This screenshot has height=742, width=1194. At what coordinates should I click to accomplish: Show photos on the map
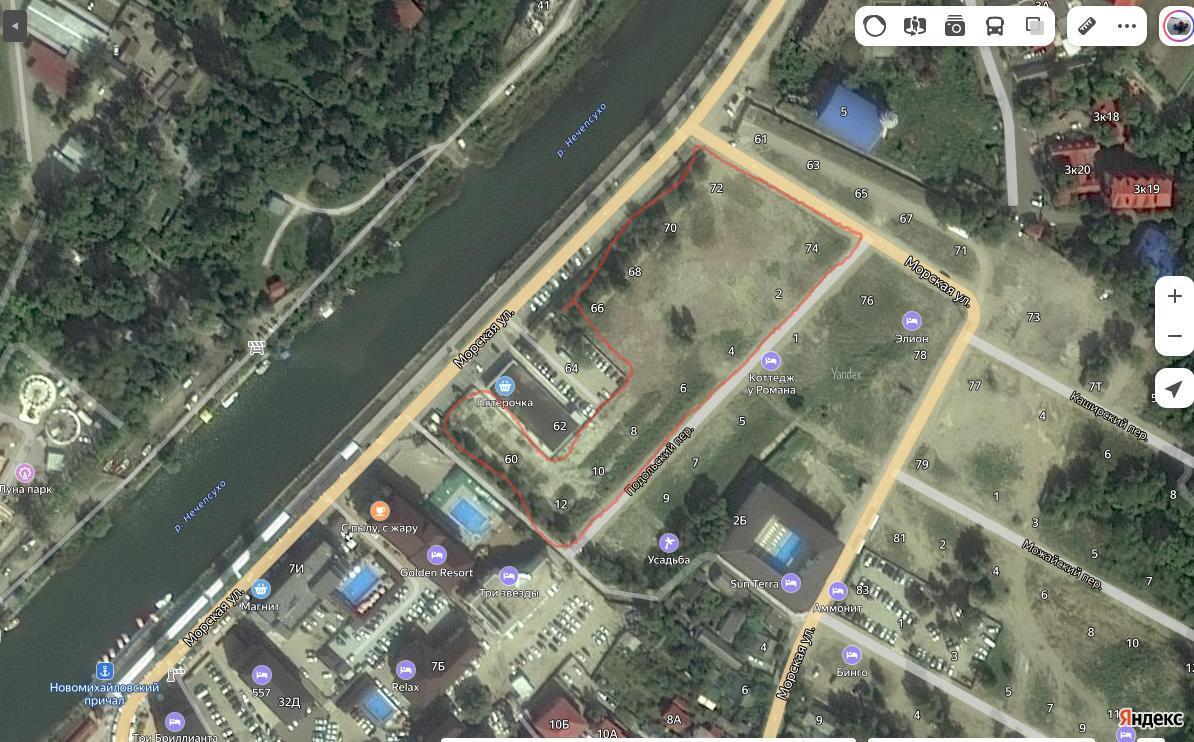click(955, 26)
